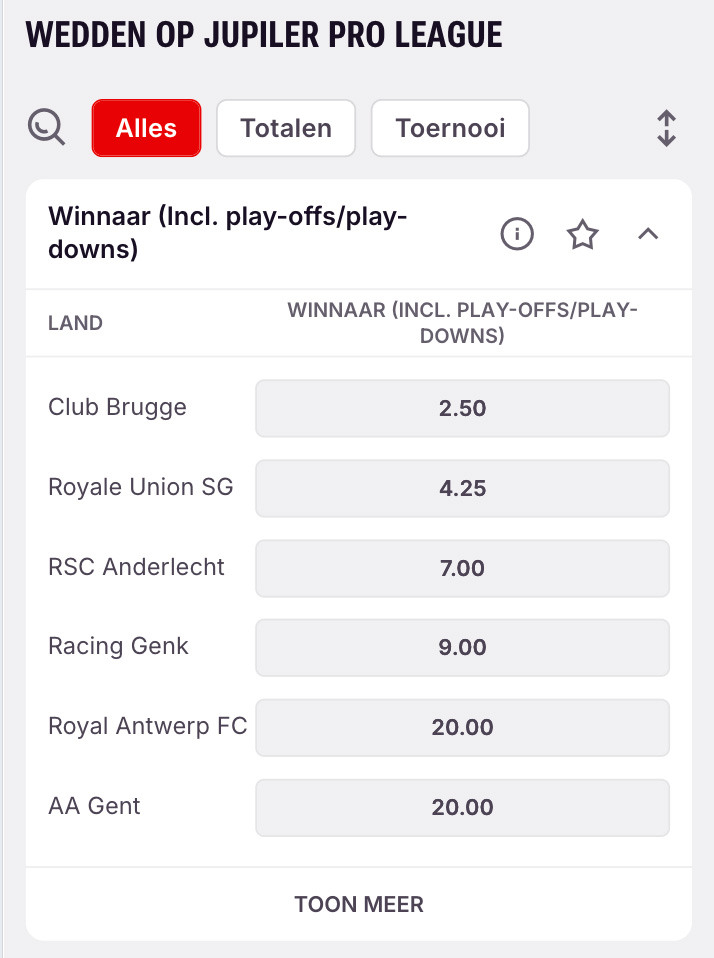Viewport: 714px width, 958px height.
Task: Open the Winnaar market info icon
Action: [x=517, y=235]
